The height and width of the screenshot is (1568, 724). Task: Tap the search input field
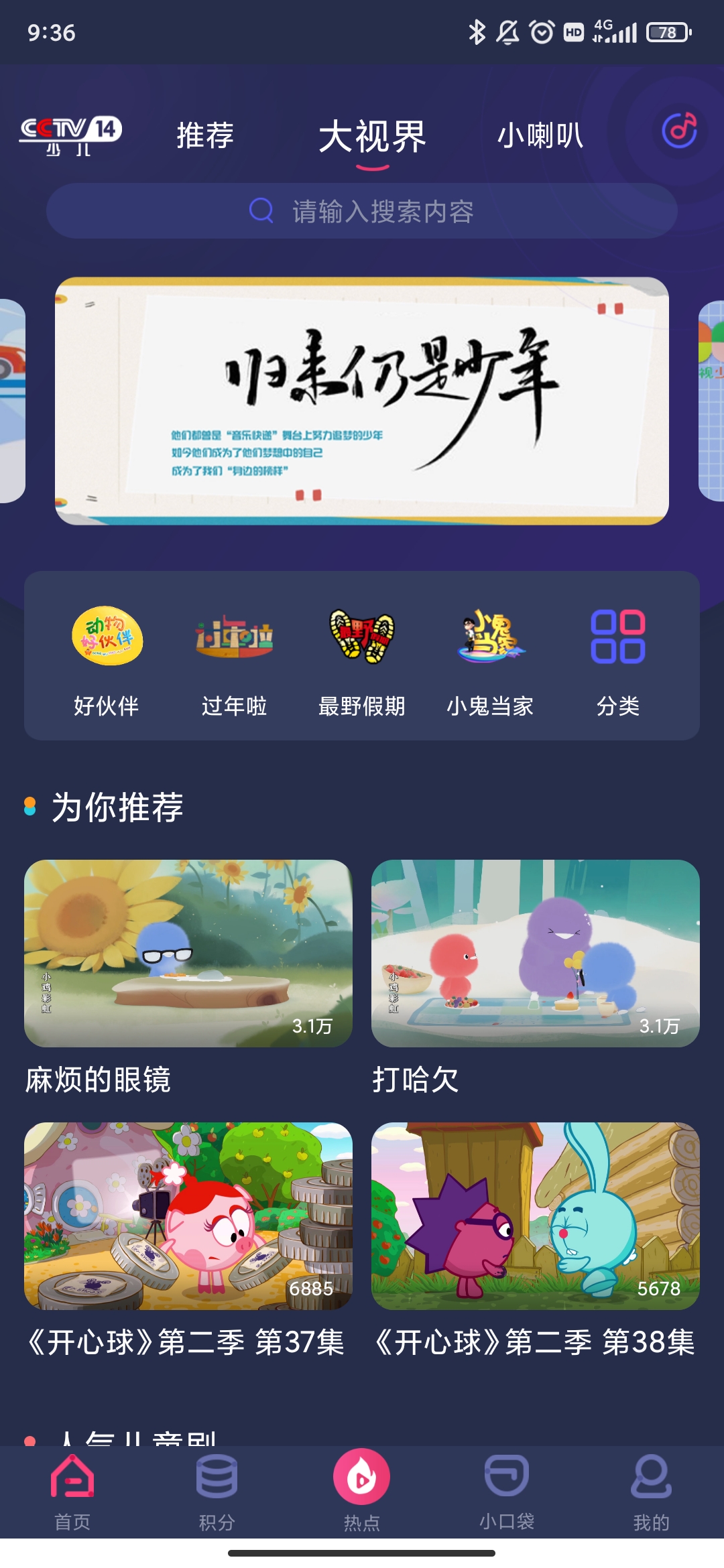click(x=362, y=210)
